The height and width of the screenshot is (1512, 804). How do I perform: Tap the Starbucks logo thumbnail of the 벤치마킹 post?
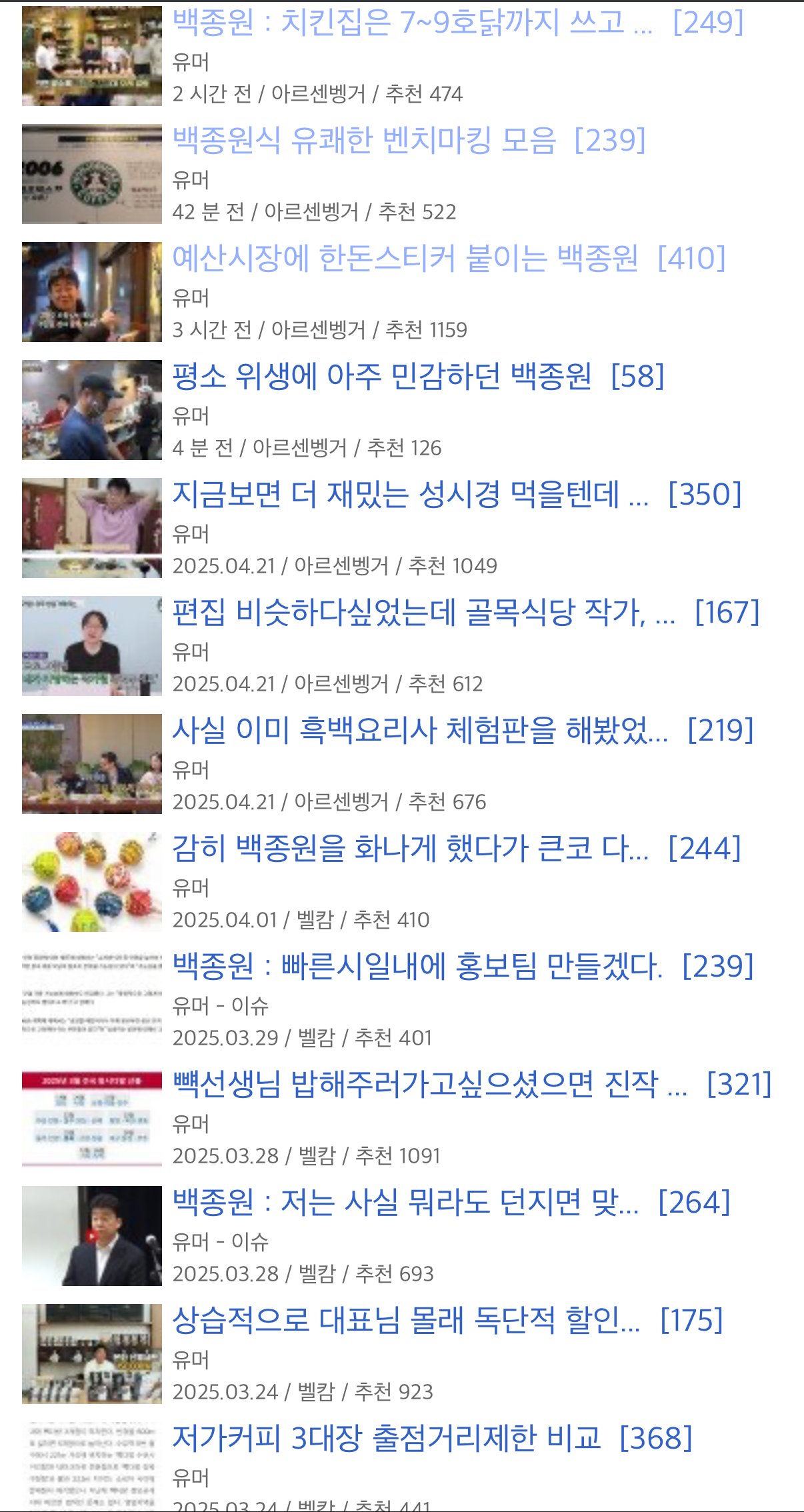tap(92, 173)
